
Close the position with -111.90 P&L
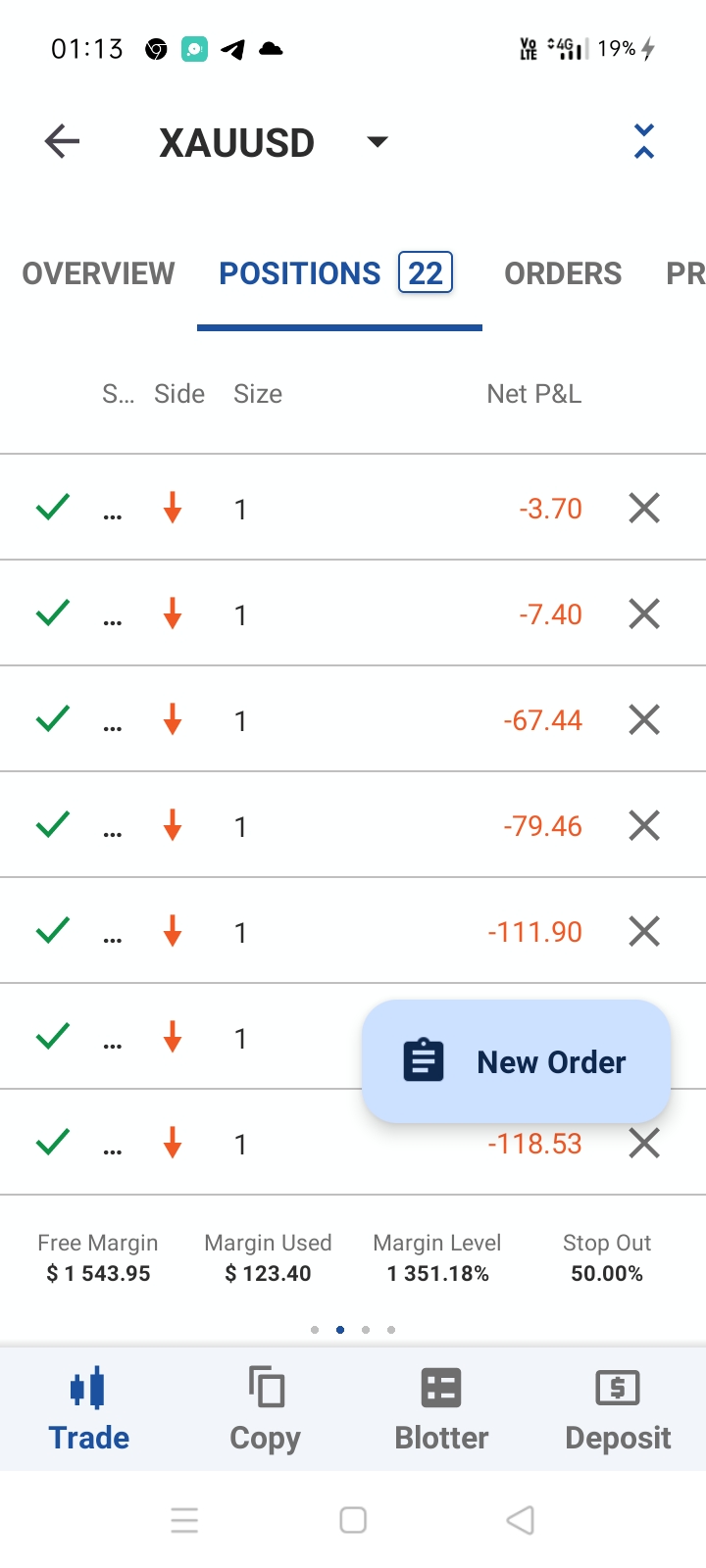pos(644,932)
